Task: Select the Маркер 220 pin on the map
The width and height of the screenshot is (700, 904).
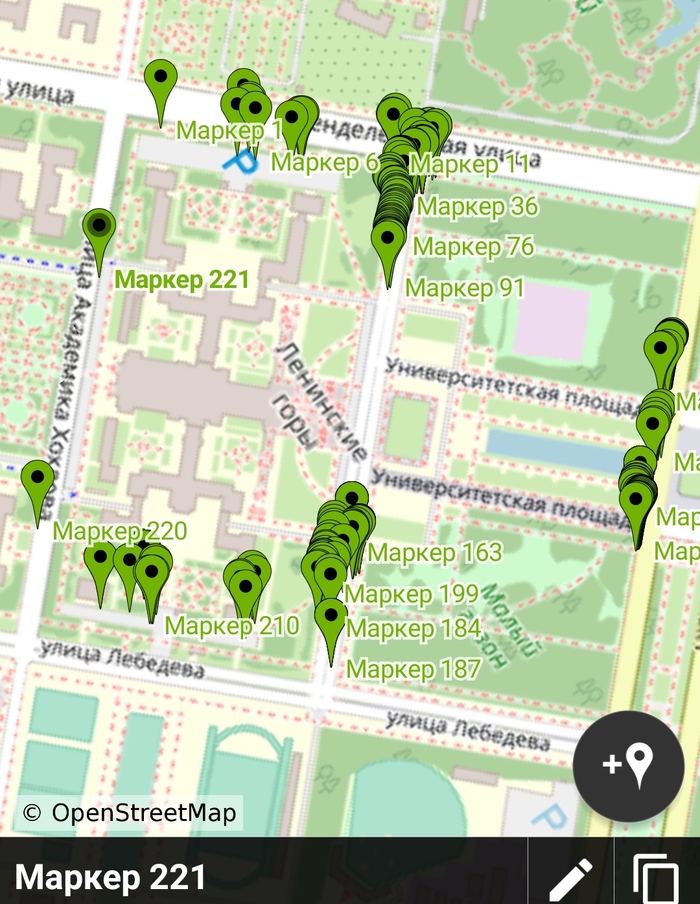Action: [38, 483]
